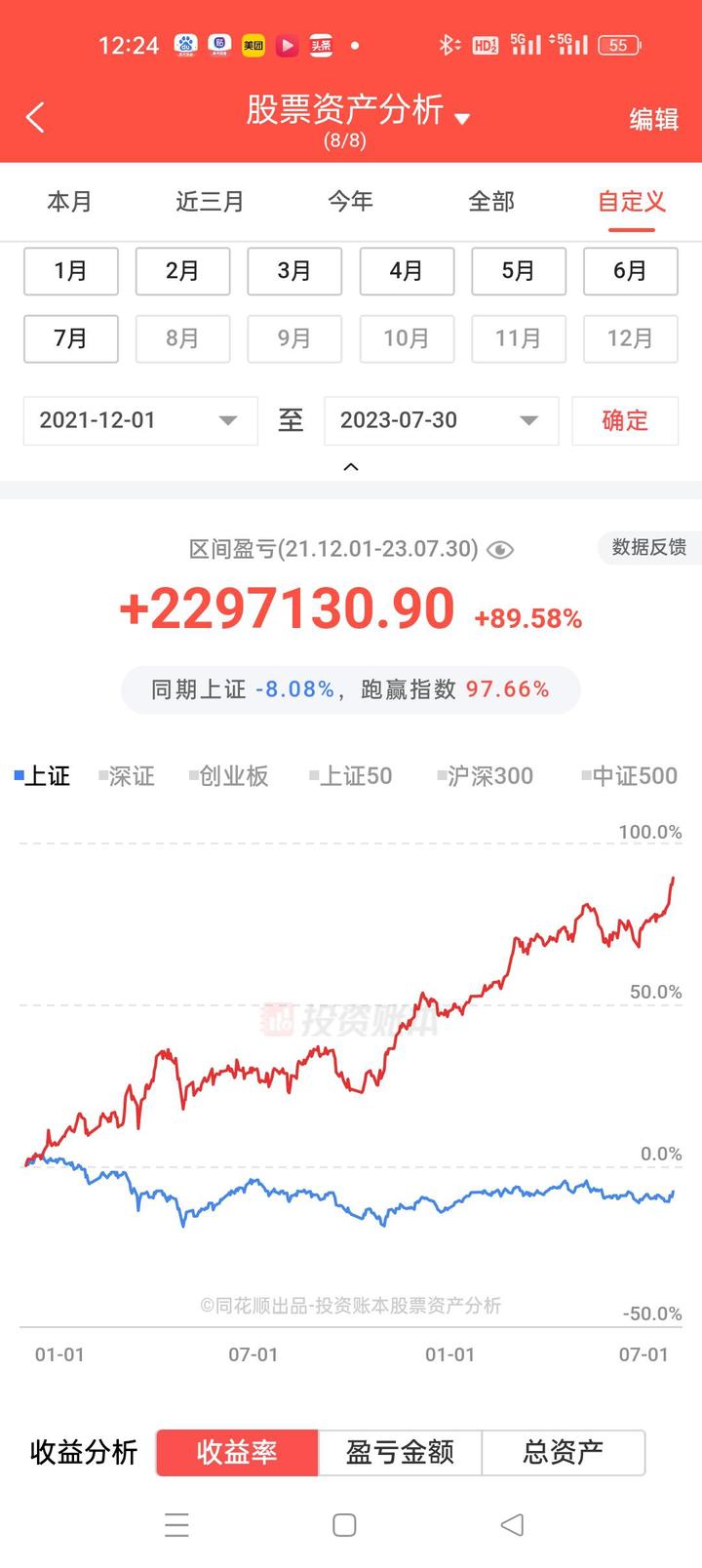
Task: Toggle the 沪深300 index legend
Action: coord(486,775)
